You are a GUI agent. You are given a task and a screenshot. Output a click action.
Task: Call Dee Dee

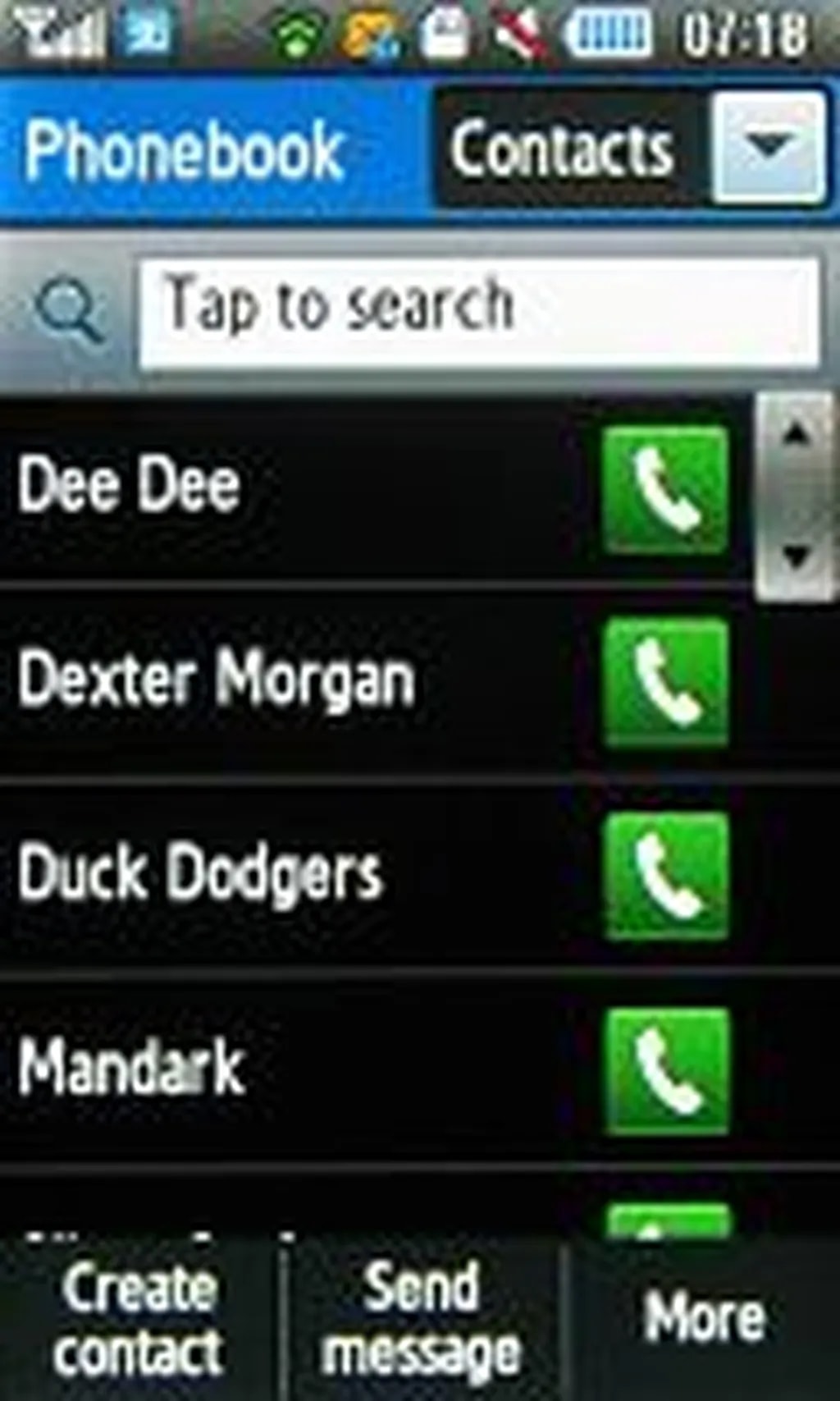click(665, 490)
